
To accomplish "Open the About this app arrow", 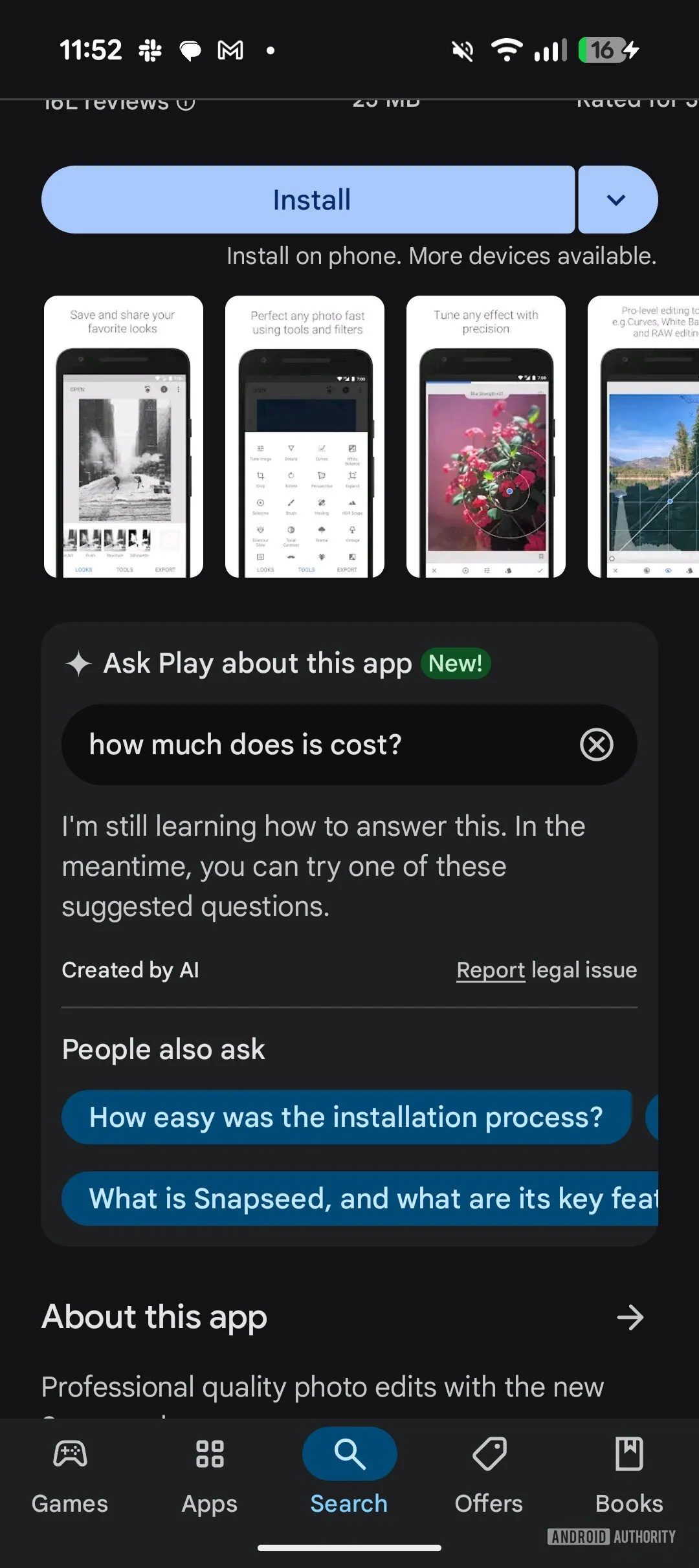I will (630, 1317).
